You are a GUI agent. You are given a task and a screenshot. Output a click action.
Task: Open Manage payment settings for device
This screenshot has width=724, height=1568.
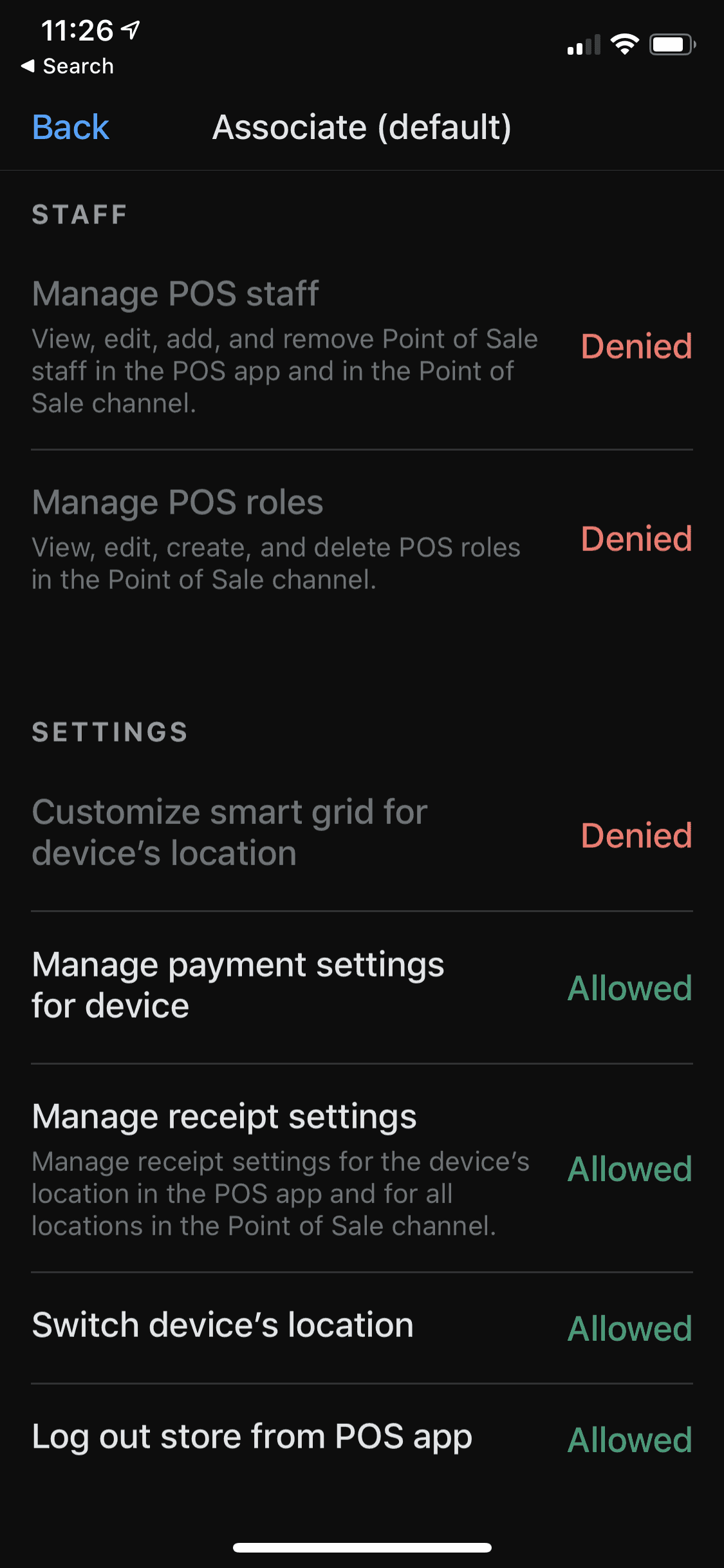362,987
